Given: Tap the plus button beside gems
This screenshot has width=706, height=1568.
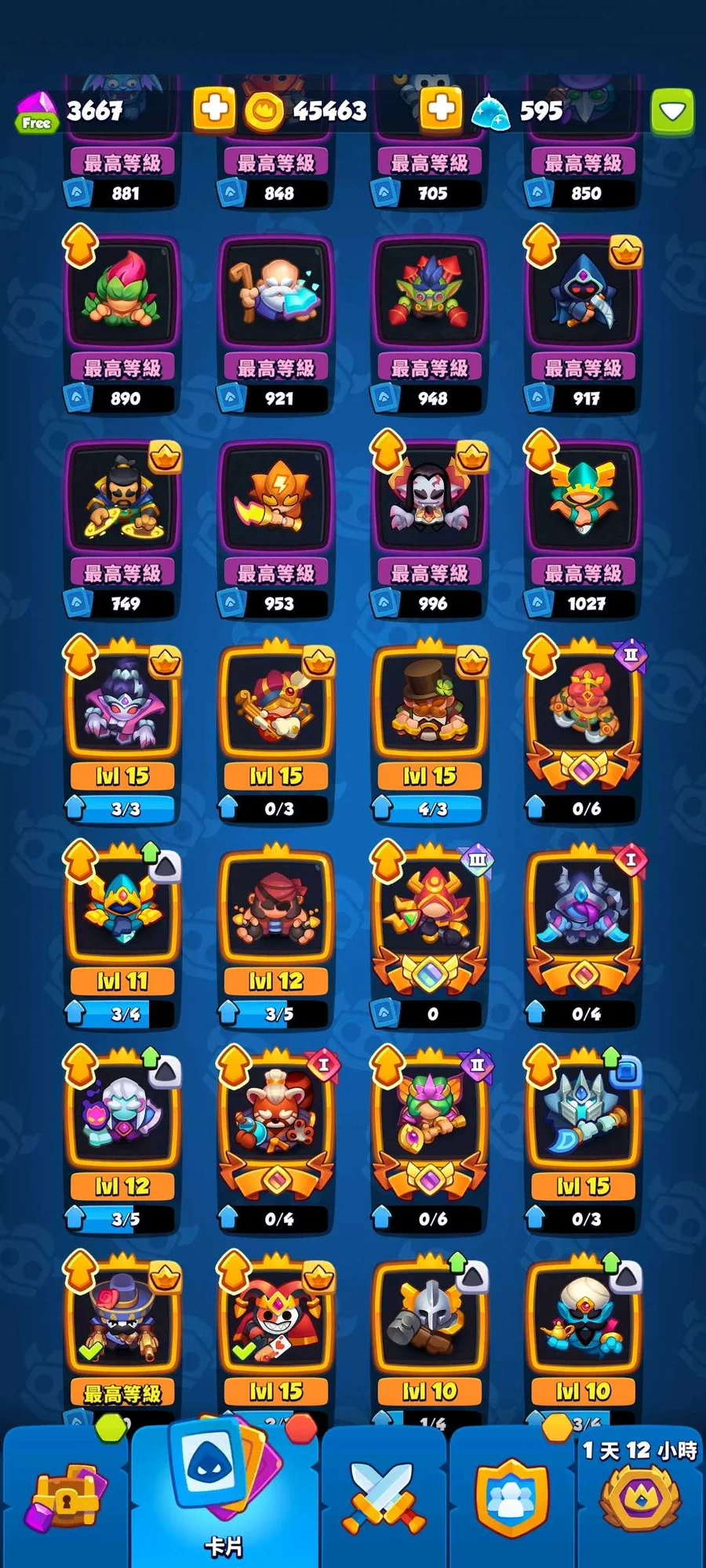Looking at the screenshot, I should (x=213, y=109).
